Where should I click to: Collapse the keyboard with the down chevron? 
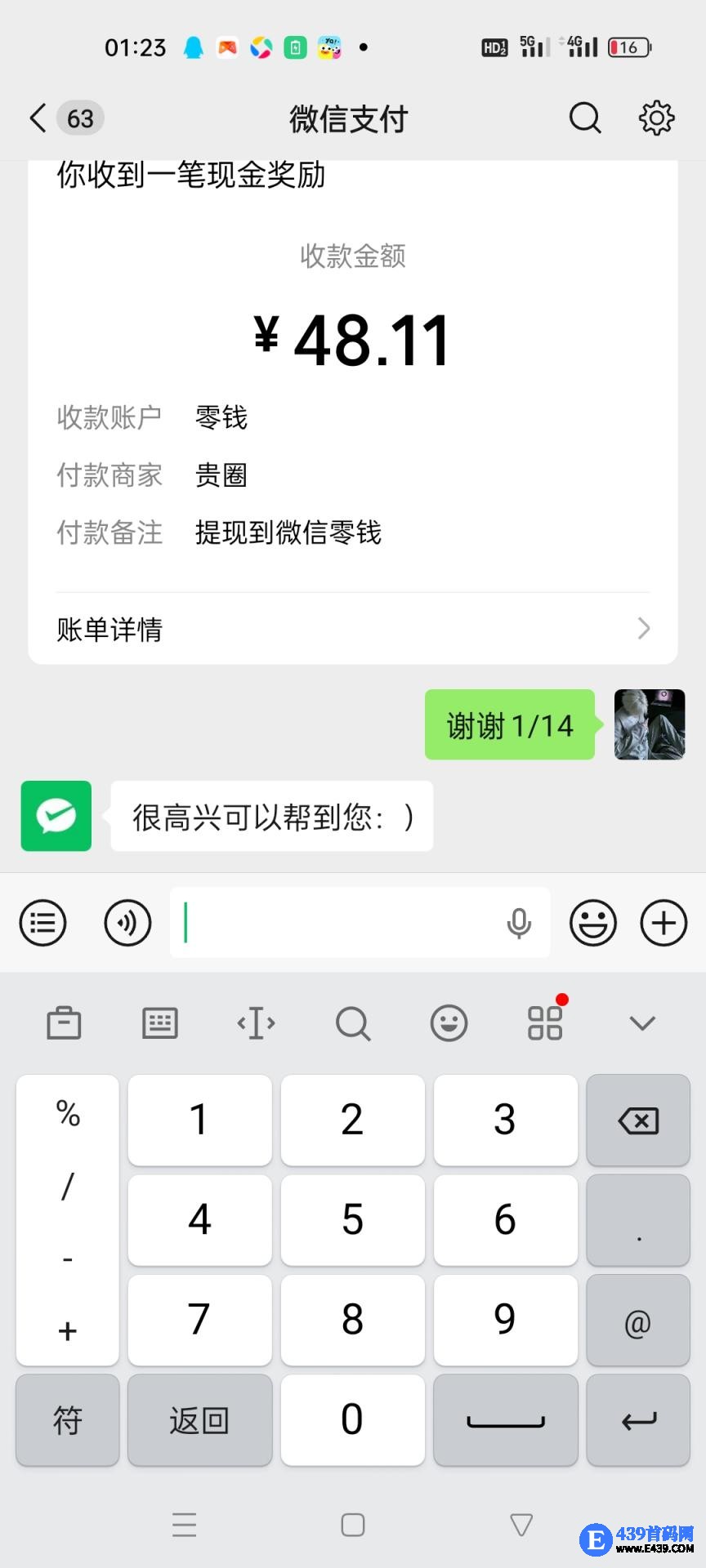[642, 1022]
